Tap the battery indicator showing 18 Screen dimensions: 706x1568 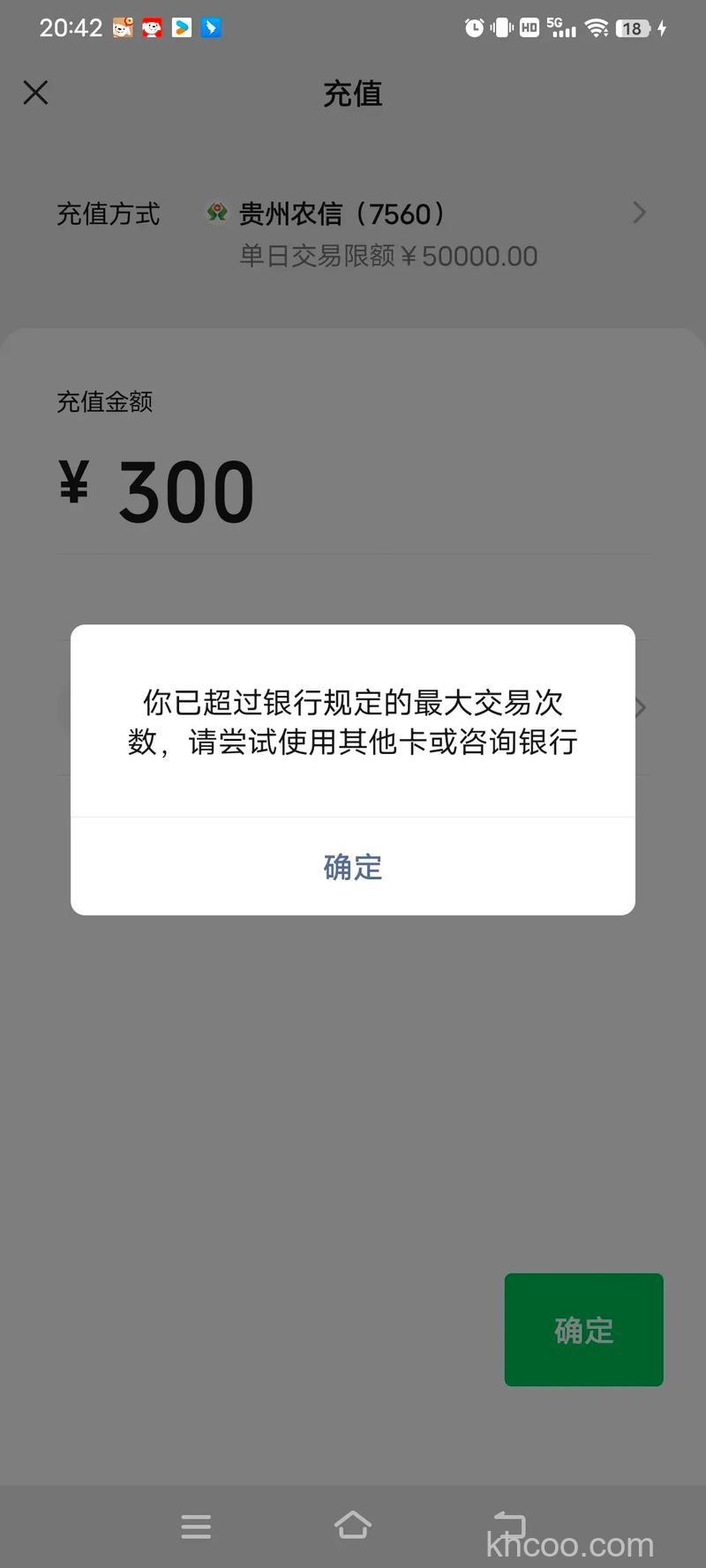(x=634, y=28)
